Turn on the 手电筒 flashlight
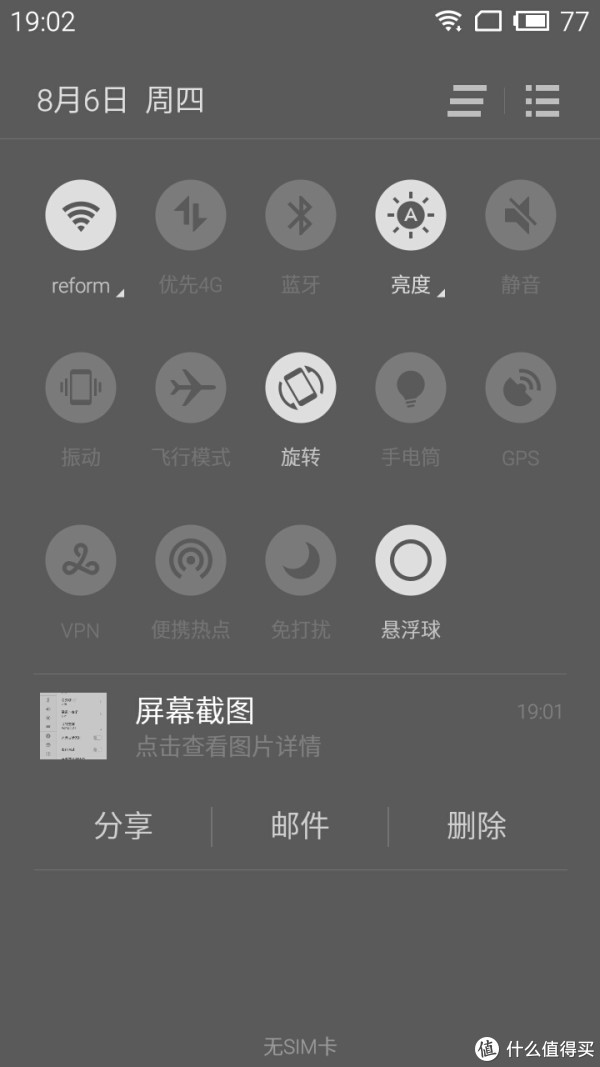 click(411, 387)
